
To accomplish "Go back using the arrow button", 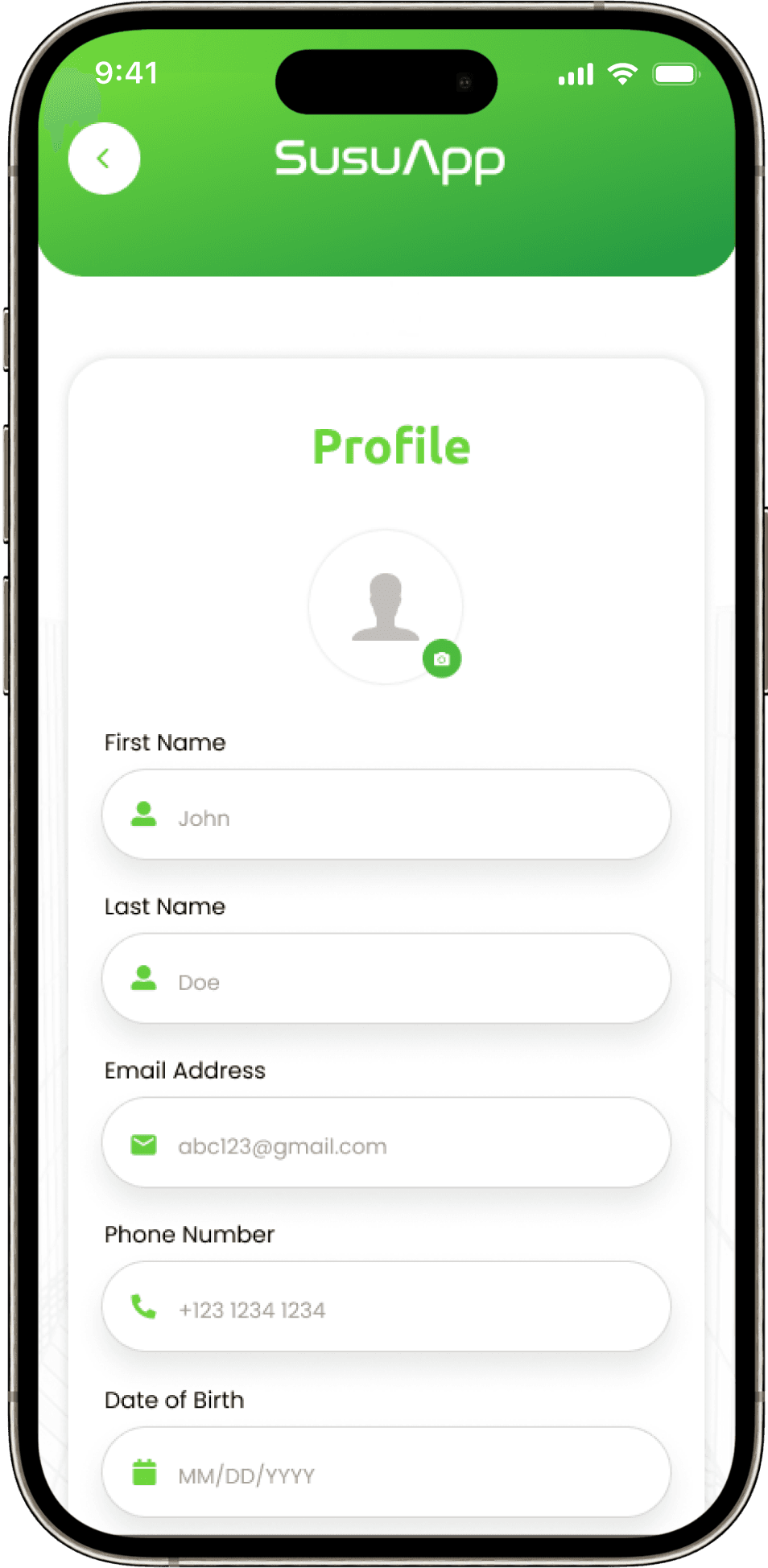I will tap(104, 159).
